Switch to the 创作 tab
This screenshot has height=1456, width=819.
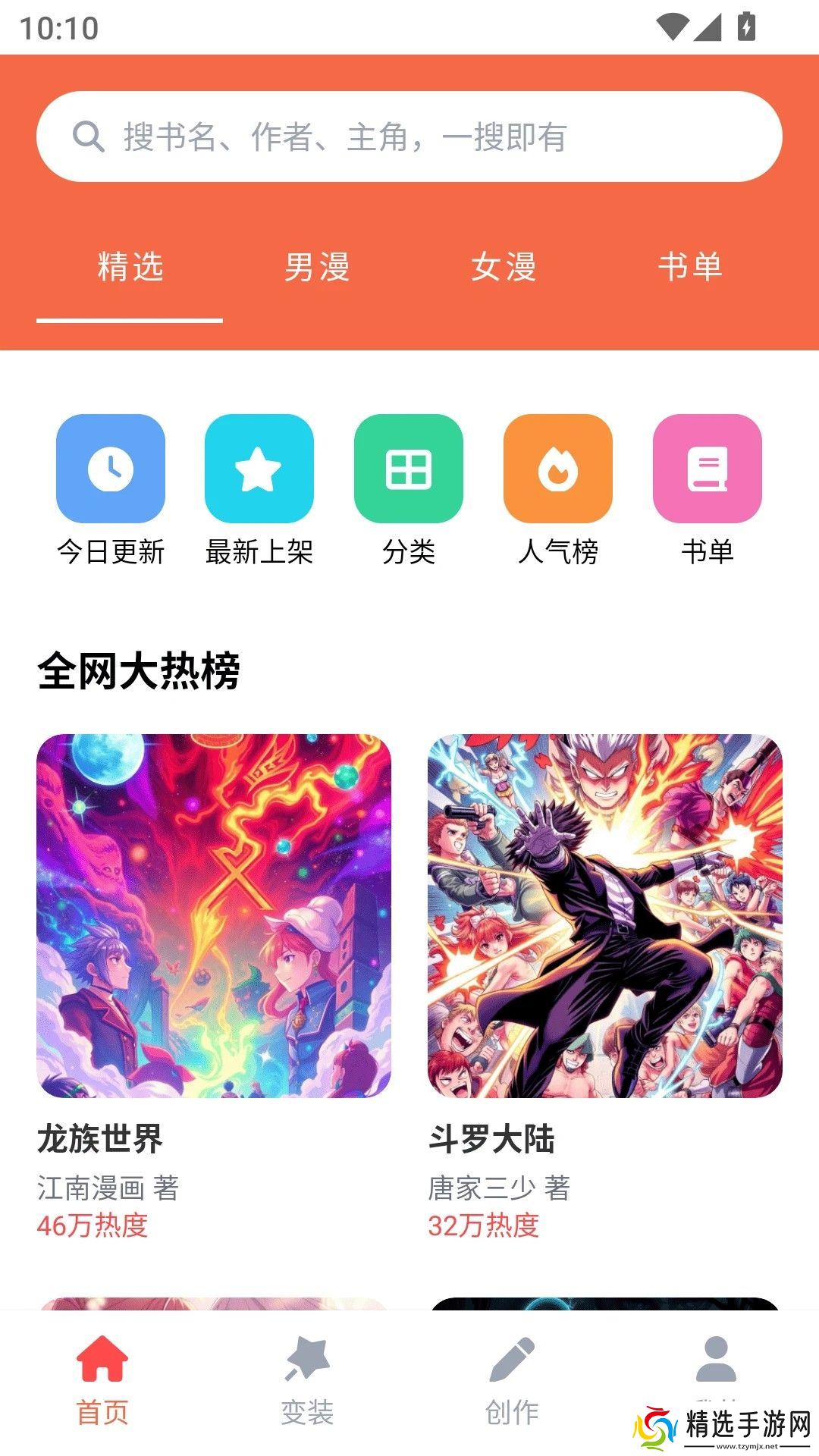(x=512, y=1380)
